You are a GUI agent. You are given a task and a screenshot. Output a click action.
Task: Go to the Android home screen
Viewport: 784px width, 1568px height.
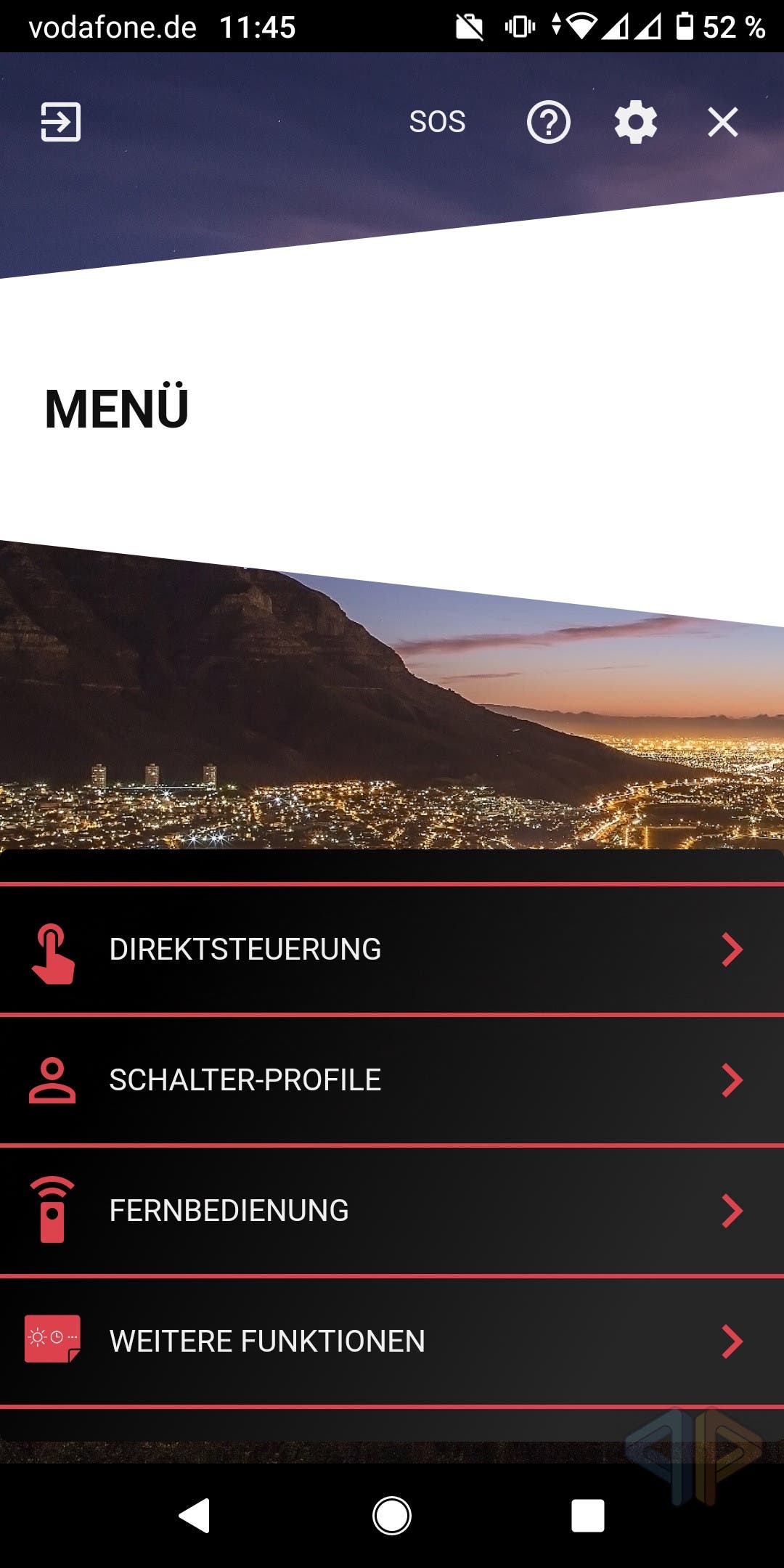point(392,1516)
